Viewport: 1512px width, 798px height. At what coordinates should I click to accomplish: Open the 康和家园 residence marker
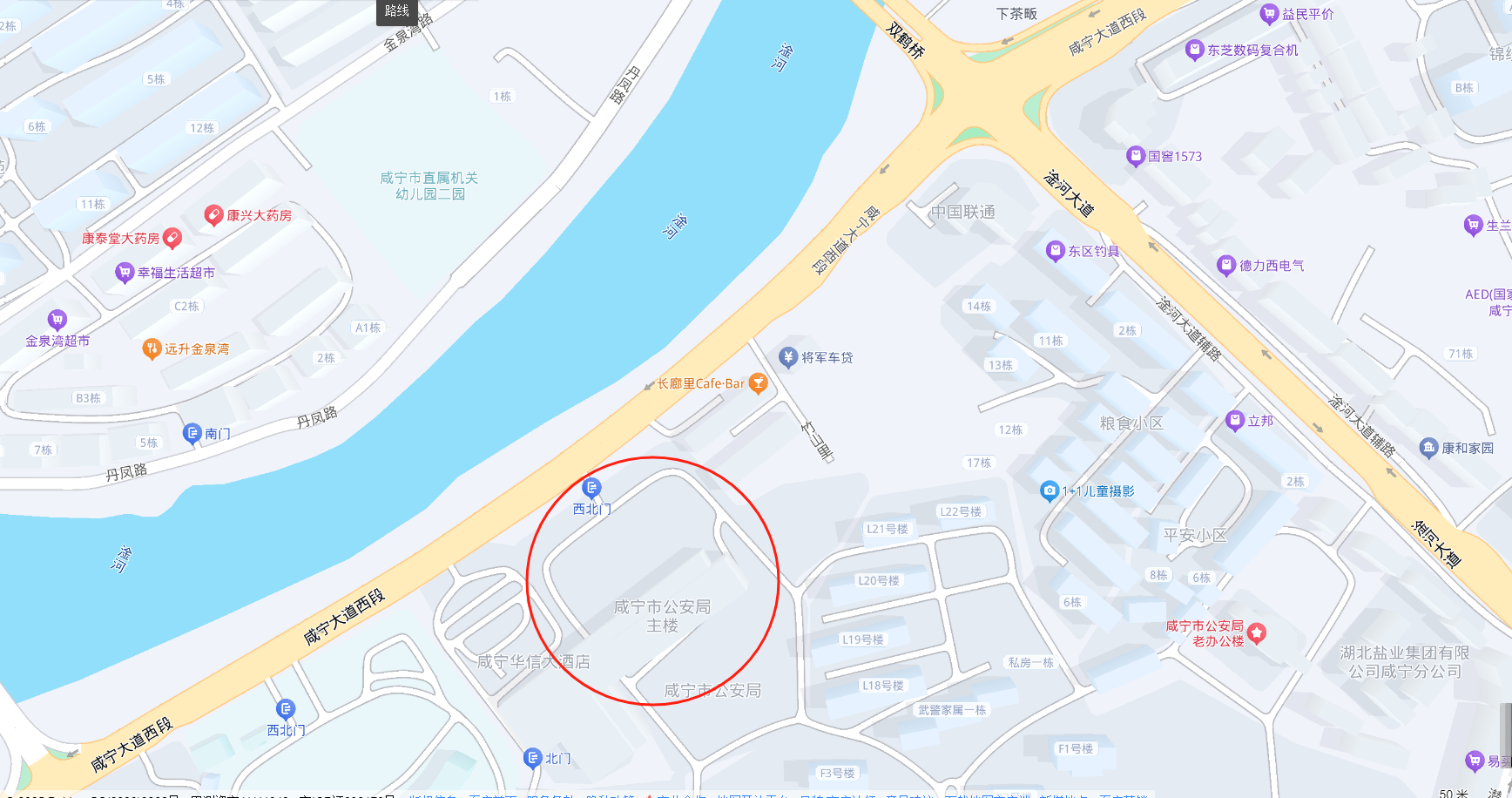click(1428, 448)
